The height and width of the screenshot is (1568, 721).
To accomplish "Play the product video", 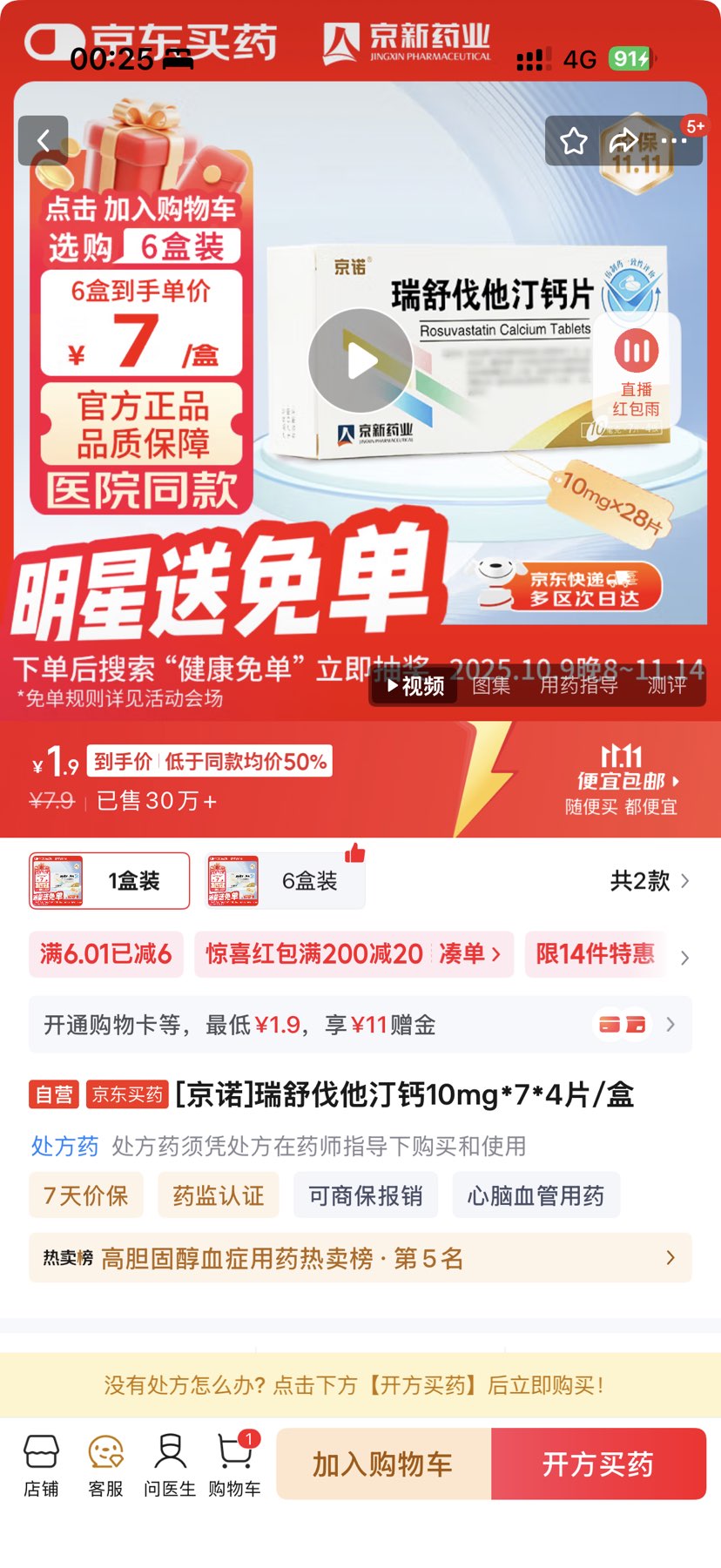I will [360, 360].
